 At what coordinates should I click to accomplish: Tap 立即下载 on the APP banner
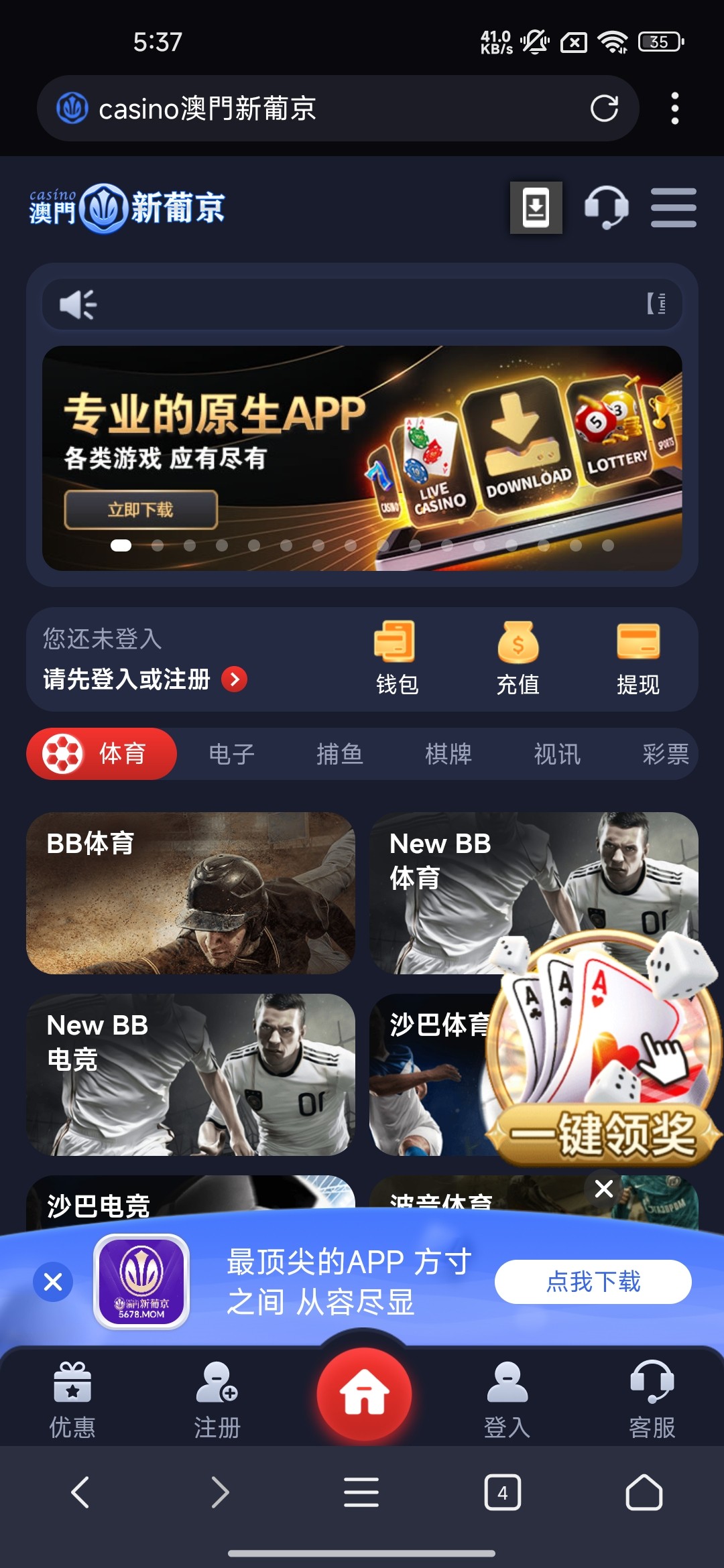coord(141,510)
